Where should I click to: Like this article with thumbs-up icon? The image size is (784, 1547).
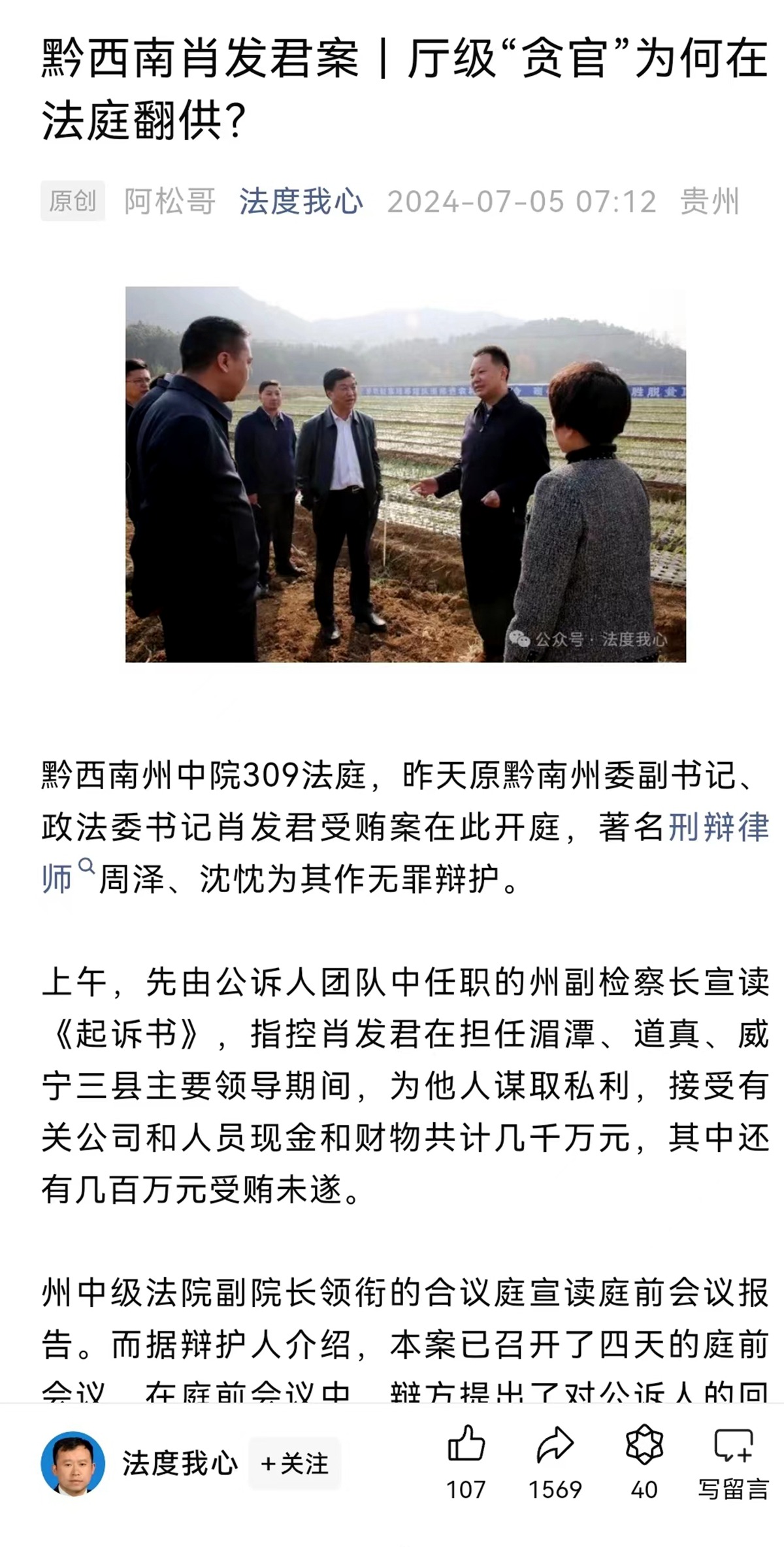[x=466, y=1444]
